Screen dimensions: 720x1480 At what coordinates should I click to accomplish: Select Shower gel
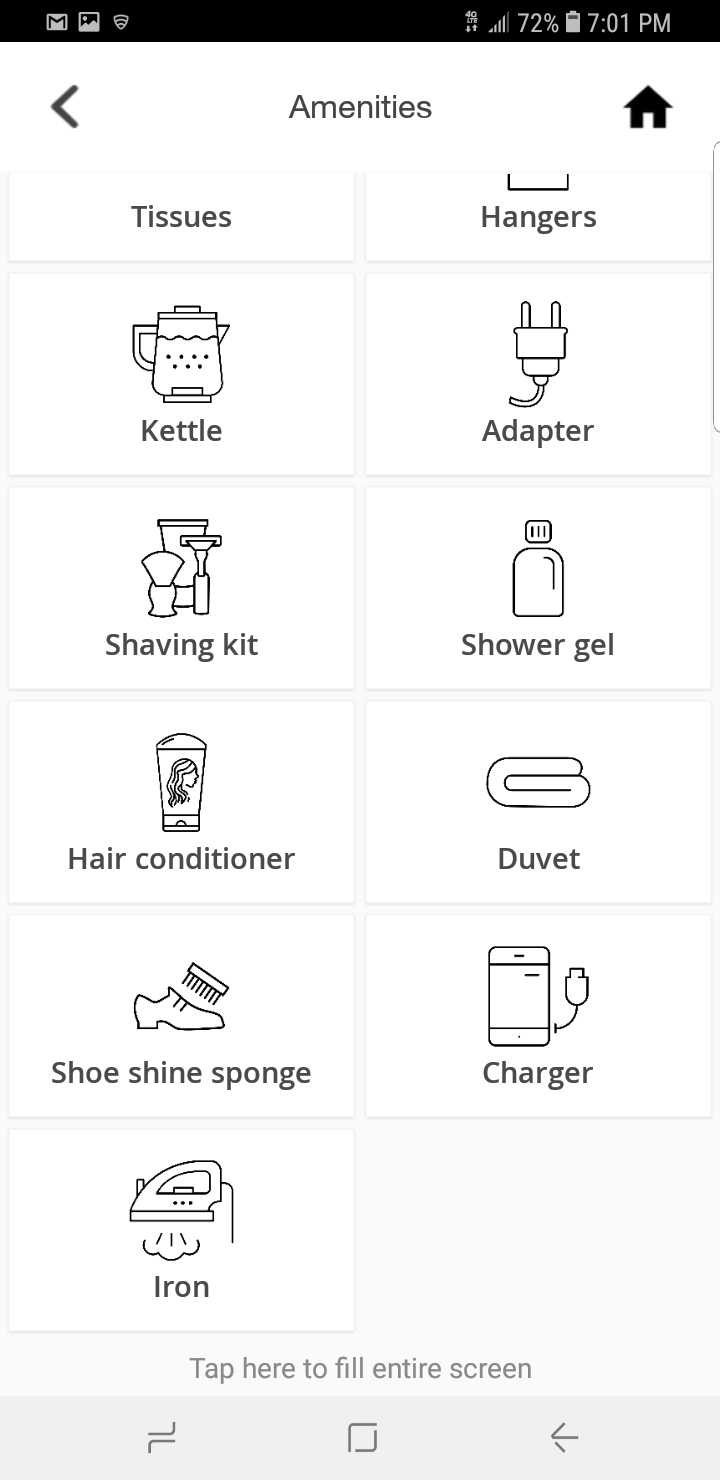[x=538, y=588]
